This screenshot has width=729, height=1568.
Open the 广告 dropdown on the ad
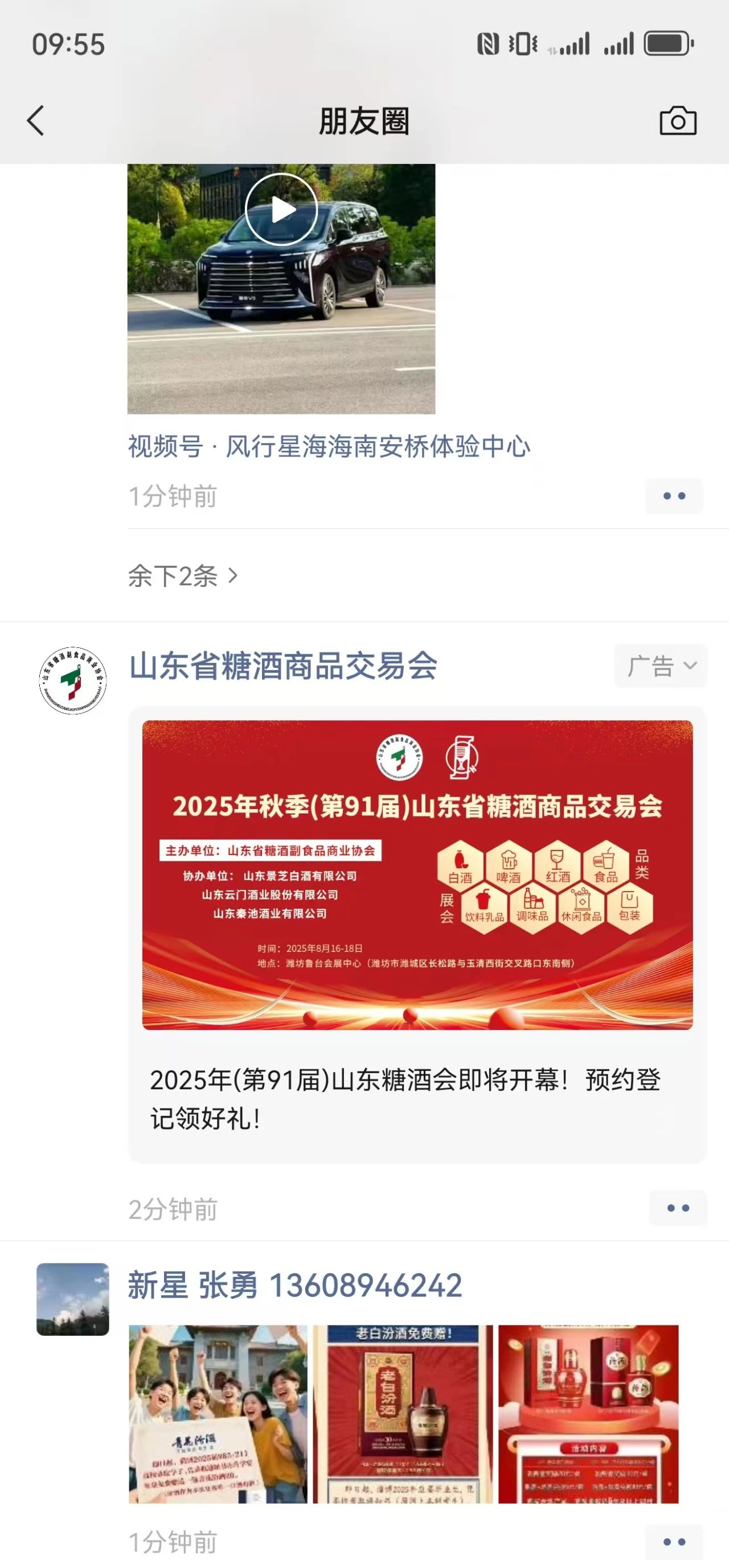(661, 666)
